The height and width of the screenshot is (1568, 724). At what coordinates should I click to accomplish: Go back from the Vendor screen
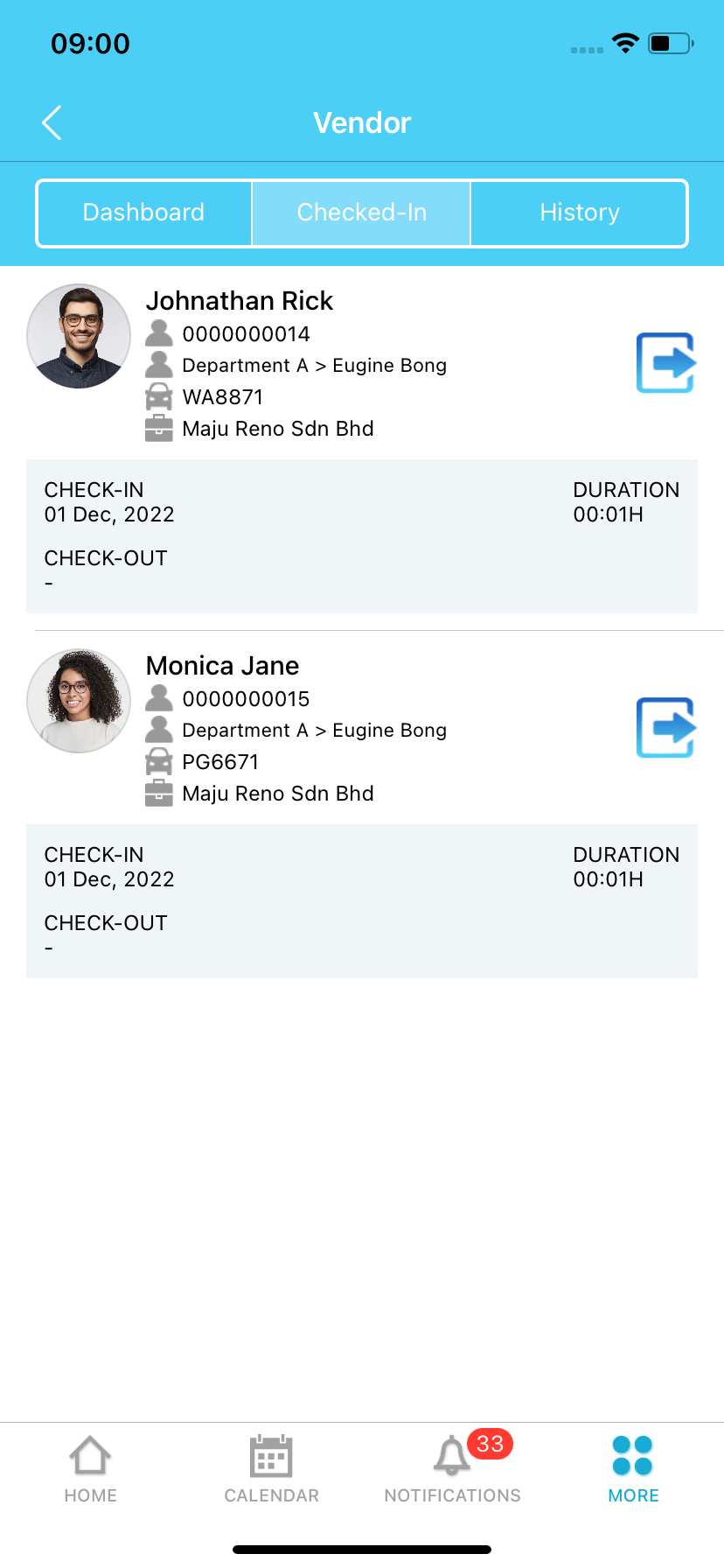tap(52, 122)
